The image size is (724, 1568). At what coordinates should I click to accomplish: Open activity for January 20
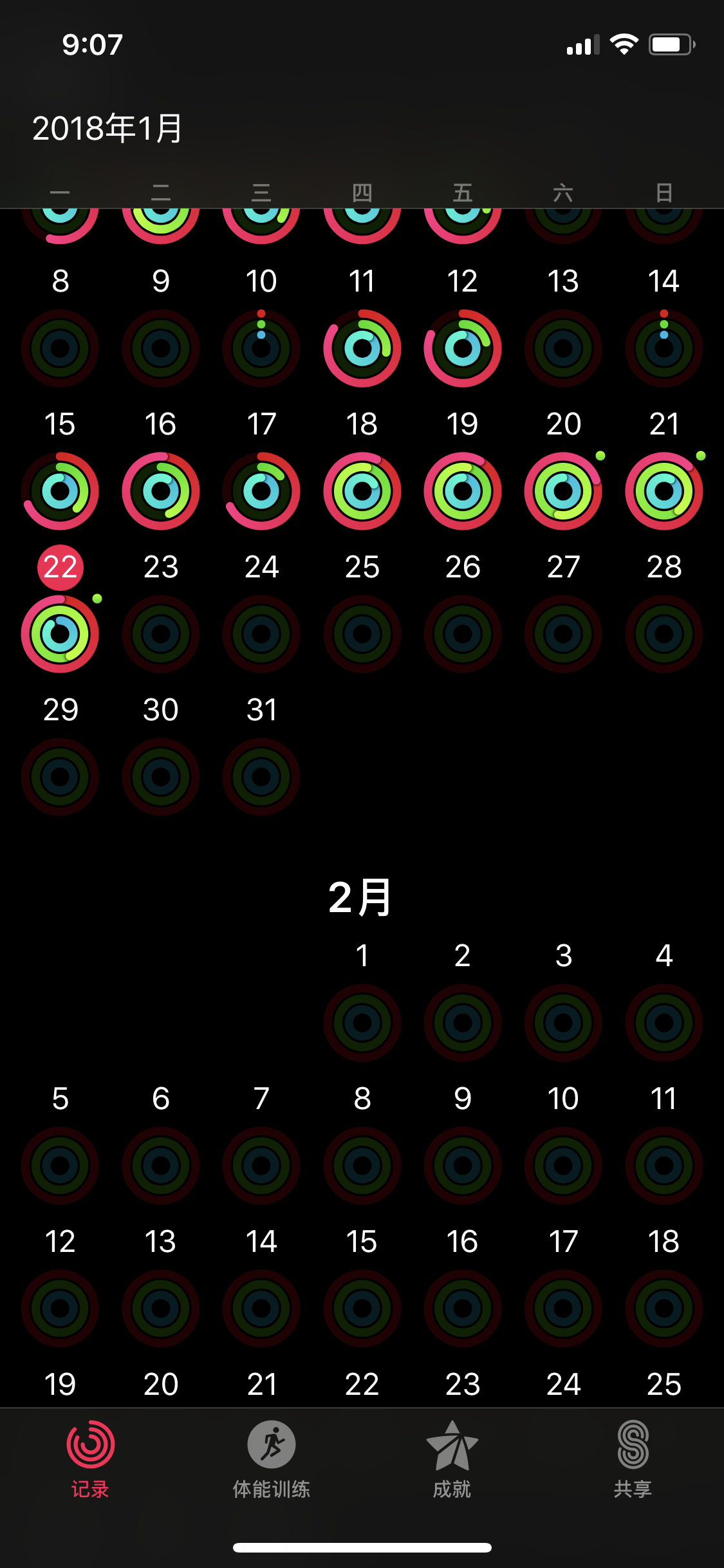tap(563, 491)
